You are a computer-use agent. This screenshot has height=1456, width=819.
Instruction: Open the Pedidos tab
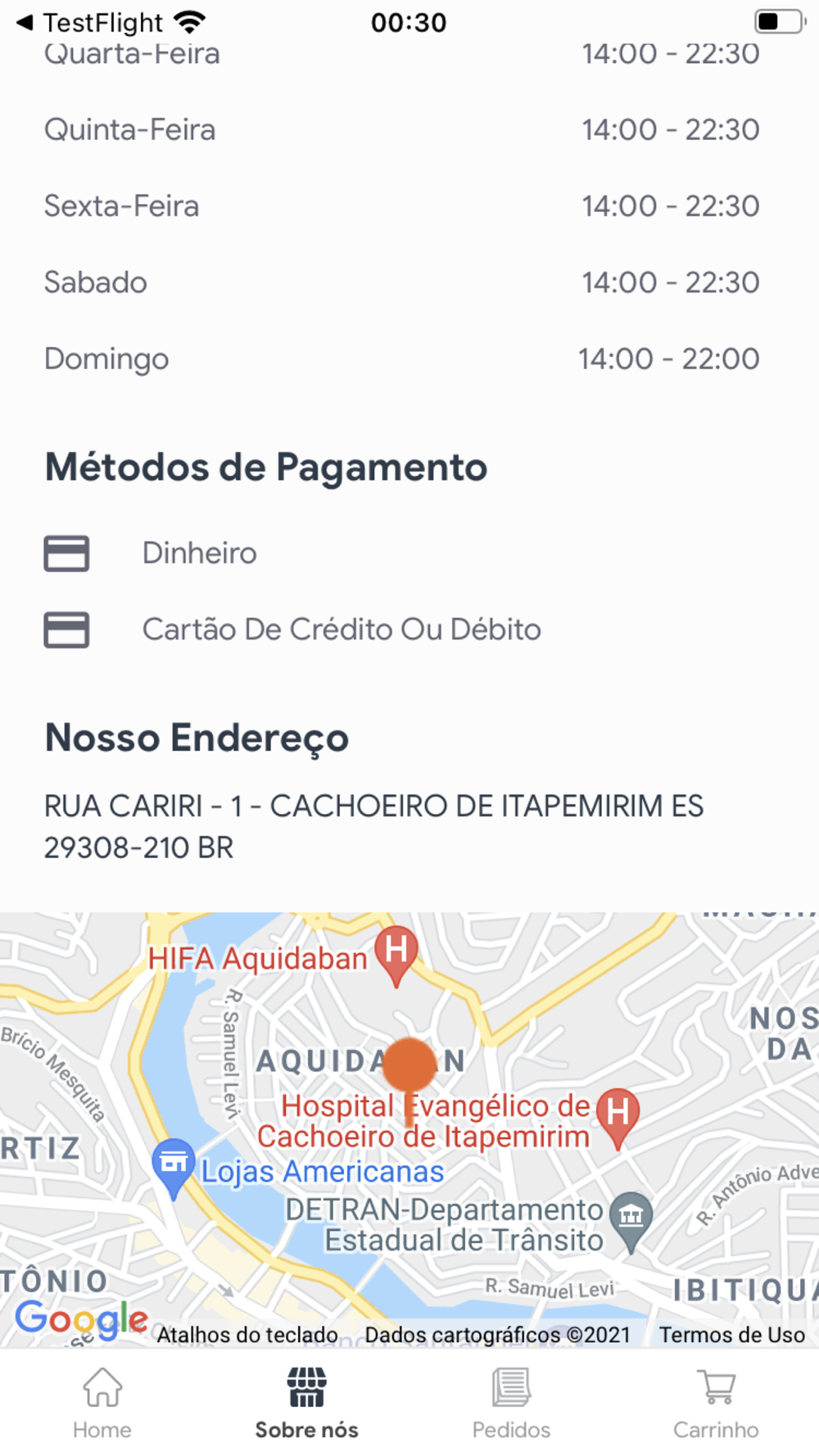click(512, 1404)
